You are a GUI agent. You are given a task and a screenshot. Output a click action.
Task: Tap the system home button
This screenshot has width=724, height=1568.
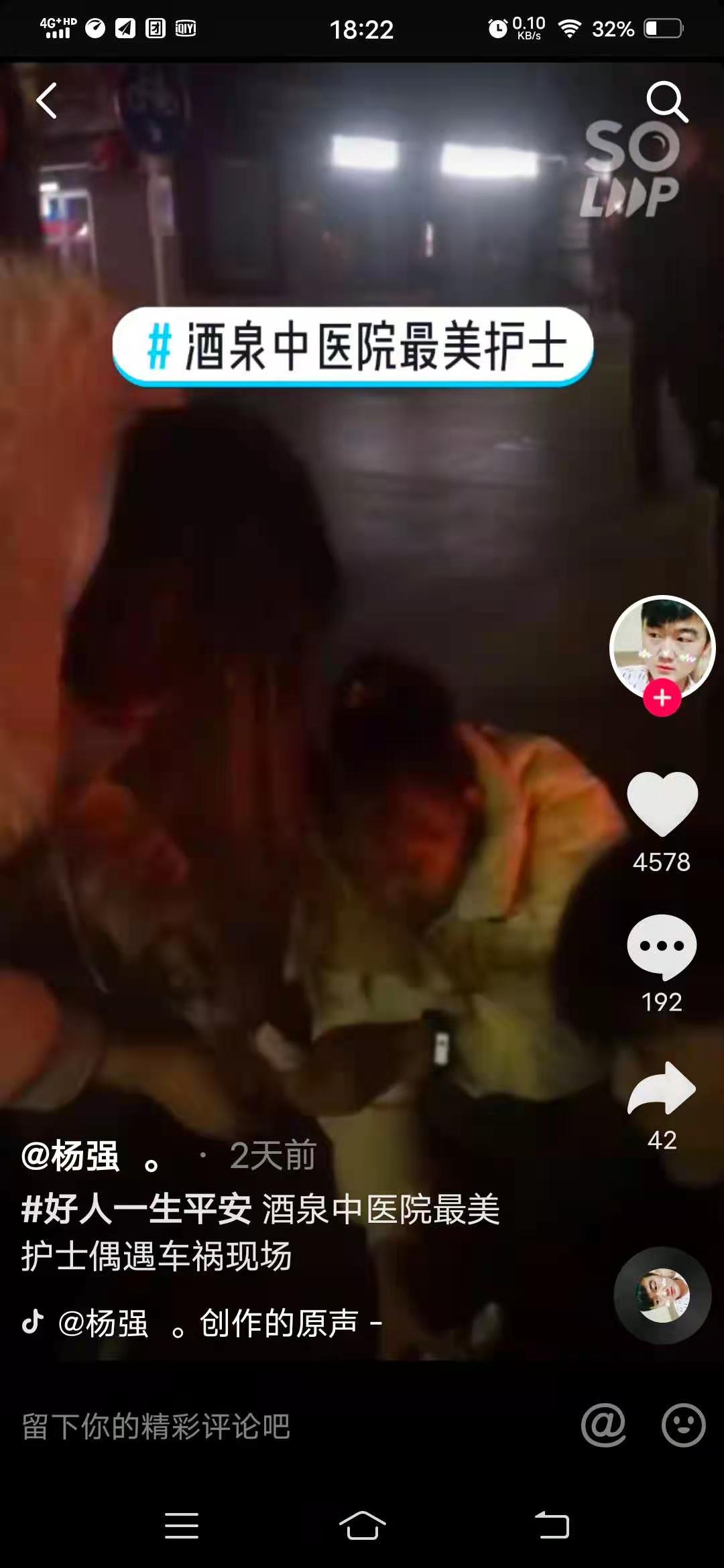coord(362,1526)
